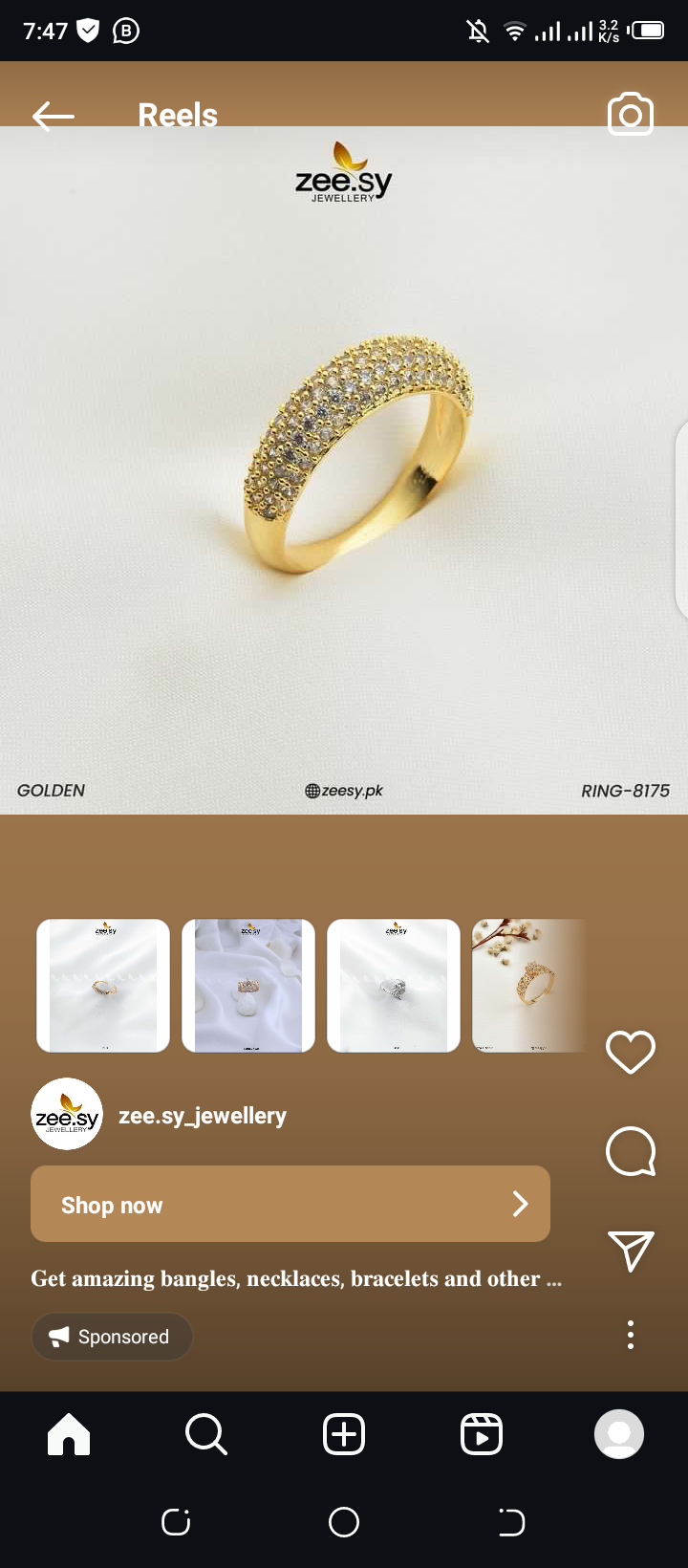
Task: Share this reel via send icon
Action: pos(631,1250)
